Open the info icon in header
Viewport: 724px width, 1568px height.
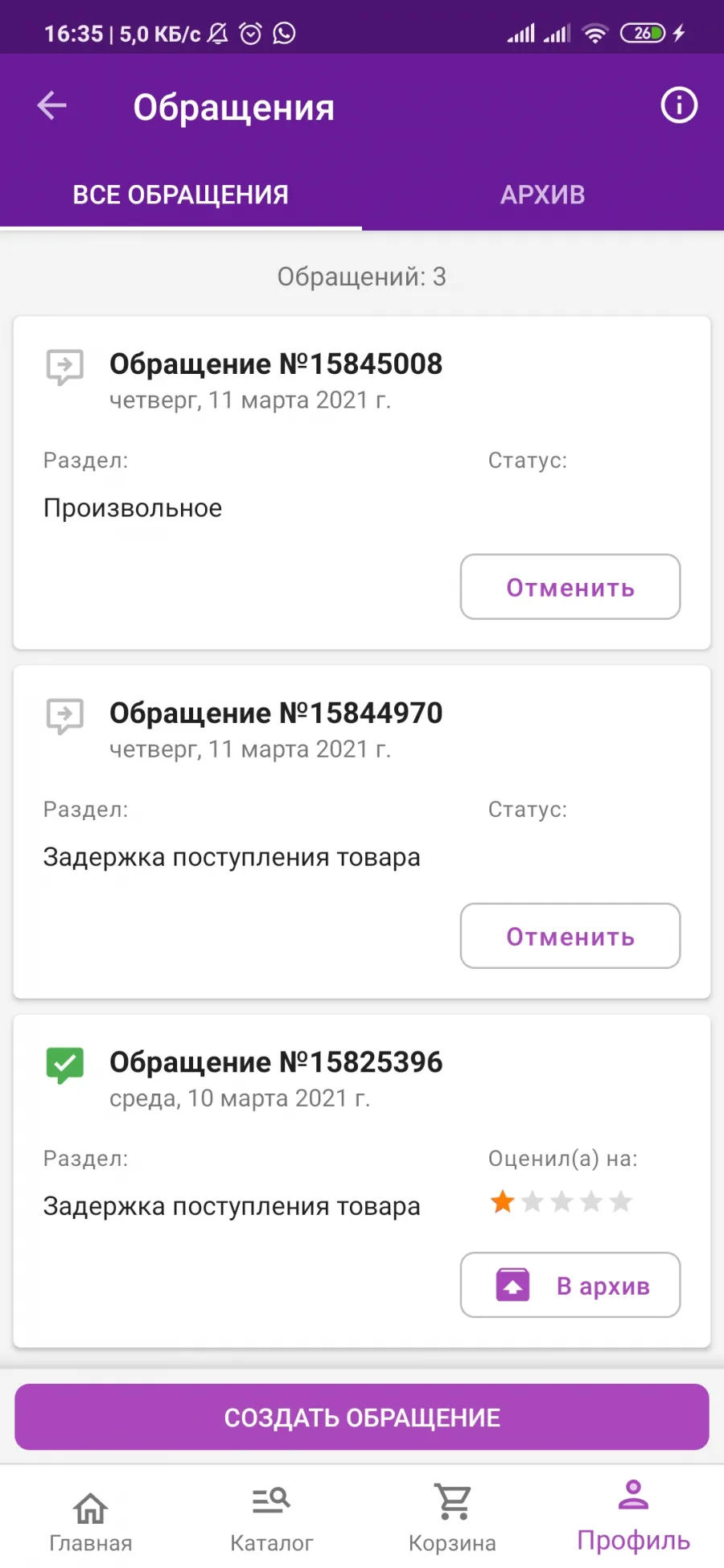(679, 105)
